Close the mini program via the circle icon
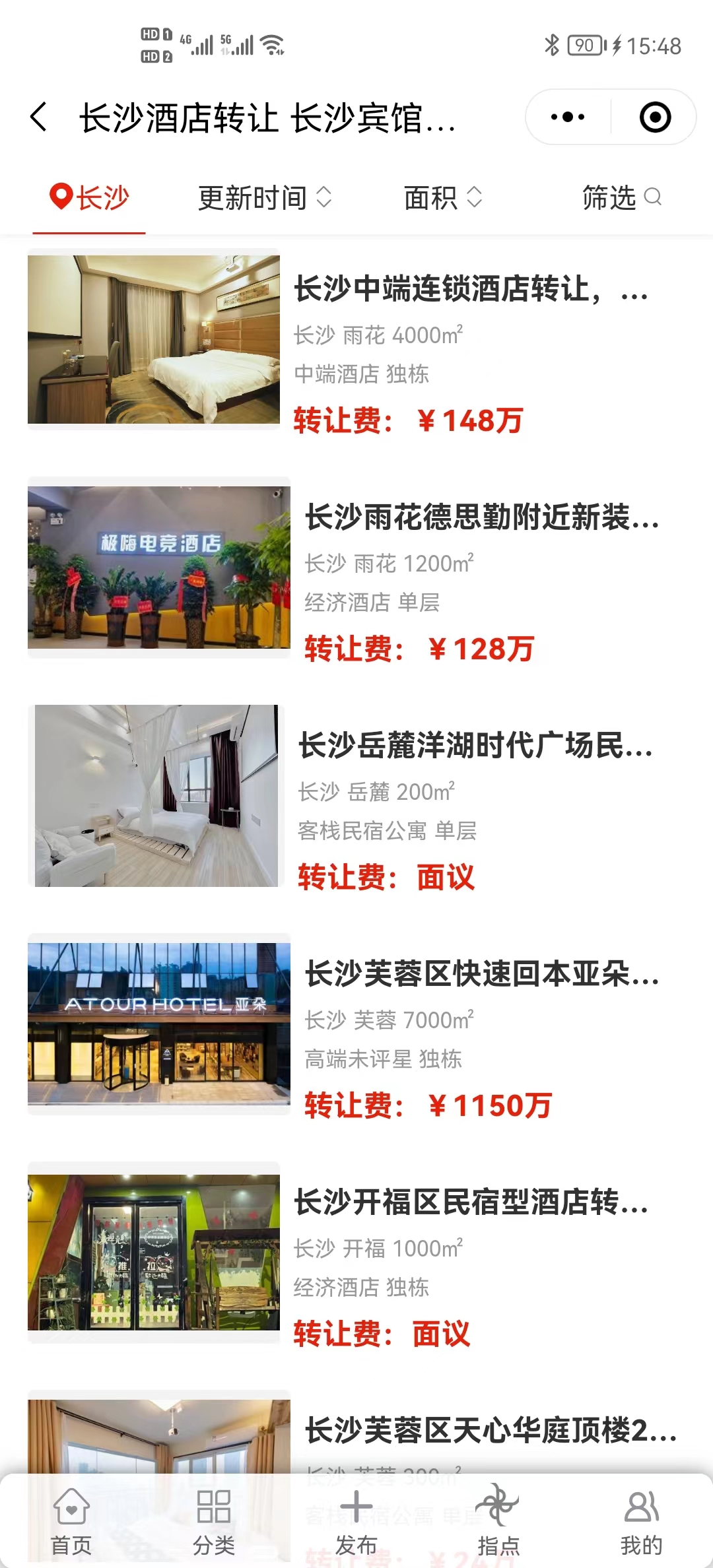 (x=655, y=117)
